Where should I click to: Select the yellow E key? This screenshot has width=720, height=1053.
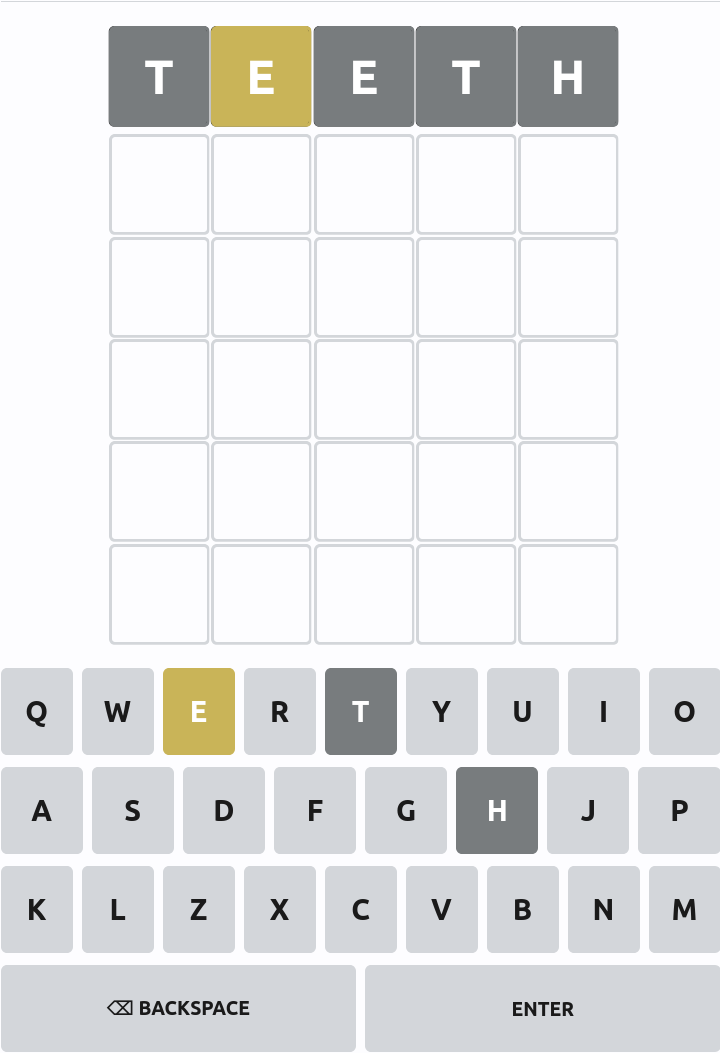pos(199,711)
